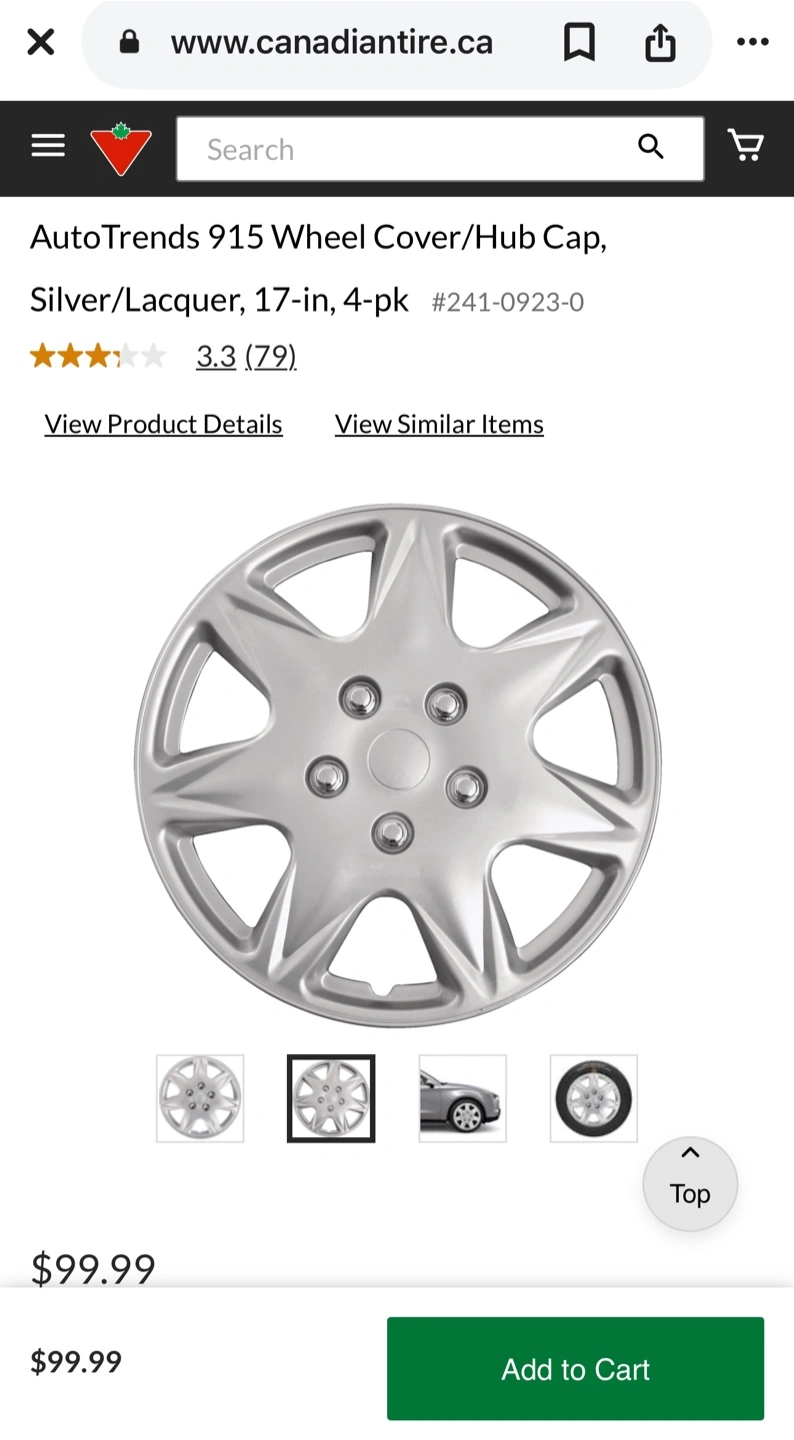Close the browser tab
The width and height of the screenshot is (794, 1440).
(41, 42)
